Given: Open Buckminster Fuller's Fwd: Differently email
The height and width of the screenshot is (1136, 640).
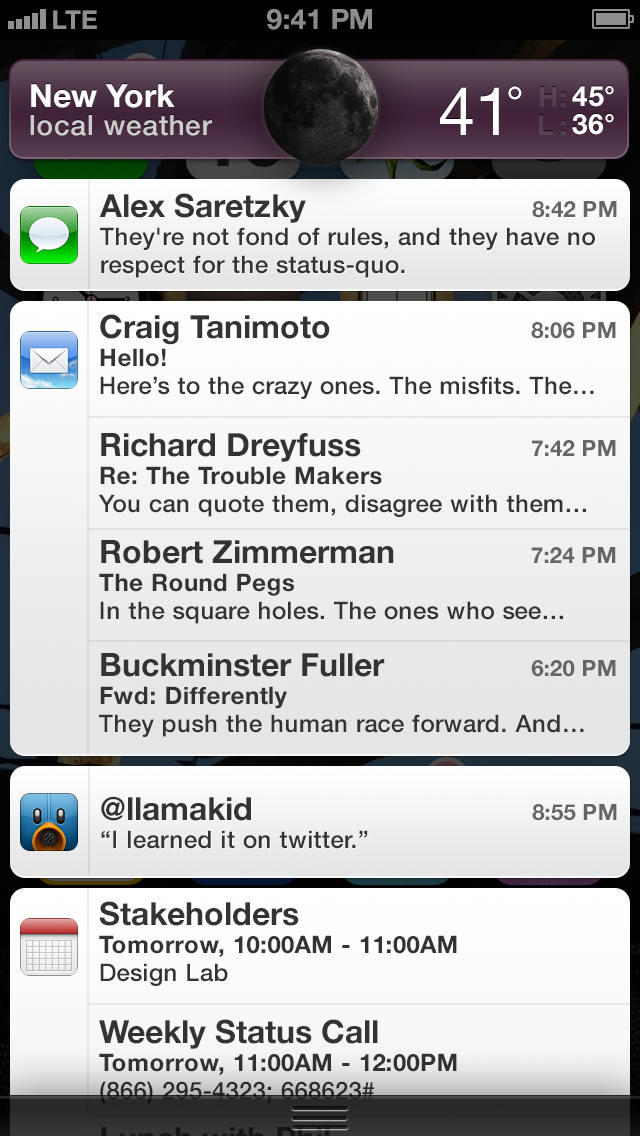Looking at the screenshot, I should point(357,694).
